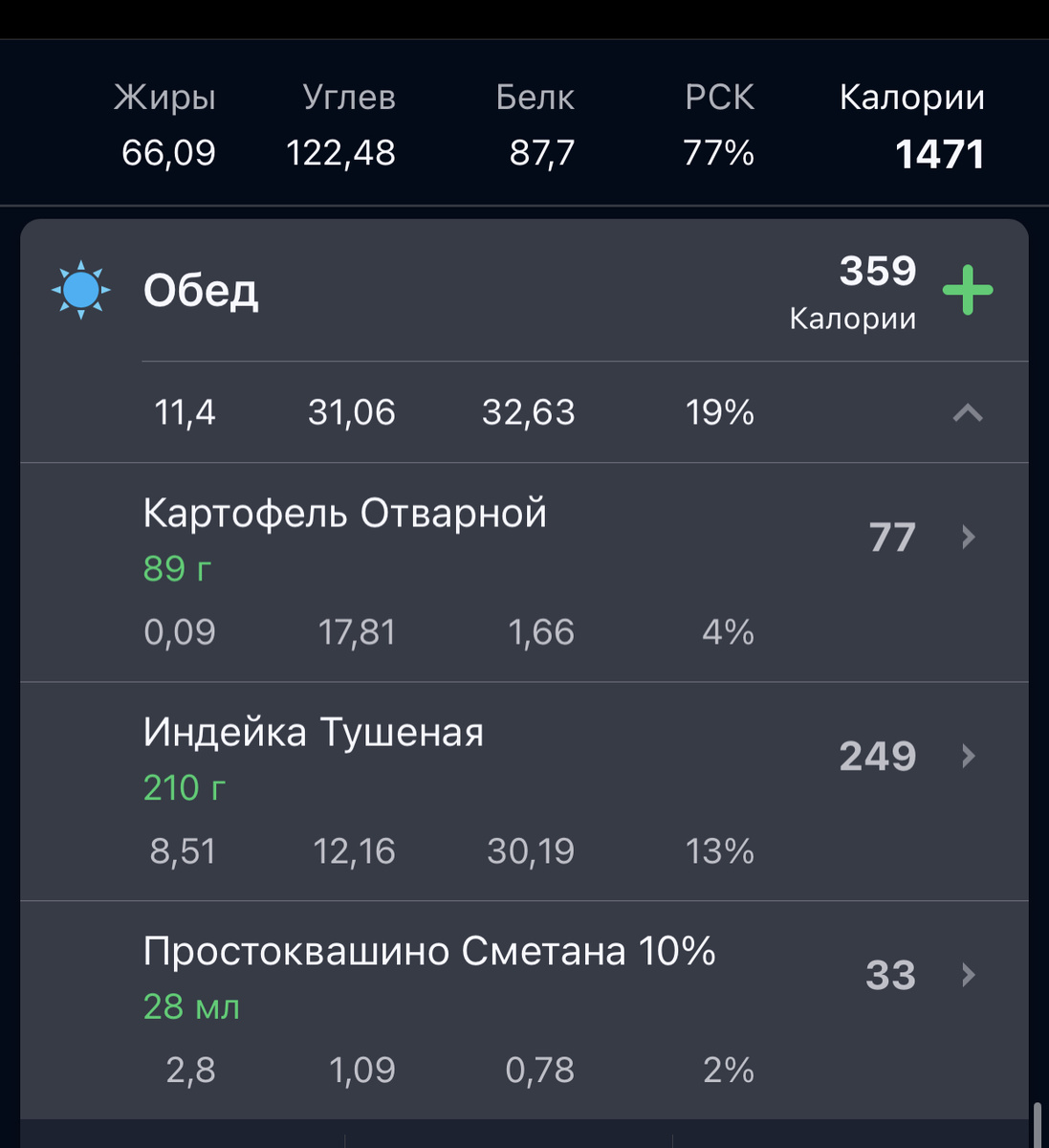Click the green weight label 89 г

point(177,568)
